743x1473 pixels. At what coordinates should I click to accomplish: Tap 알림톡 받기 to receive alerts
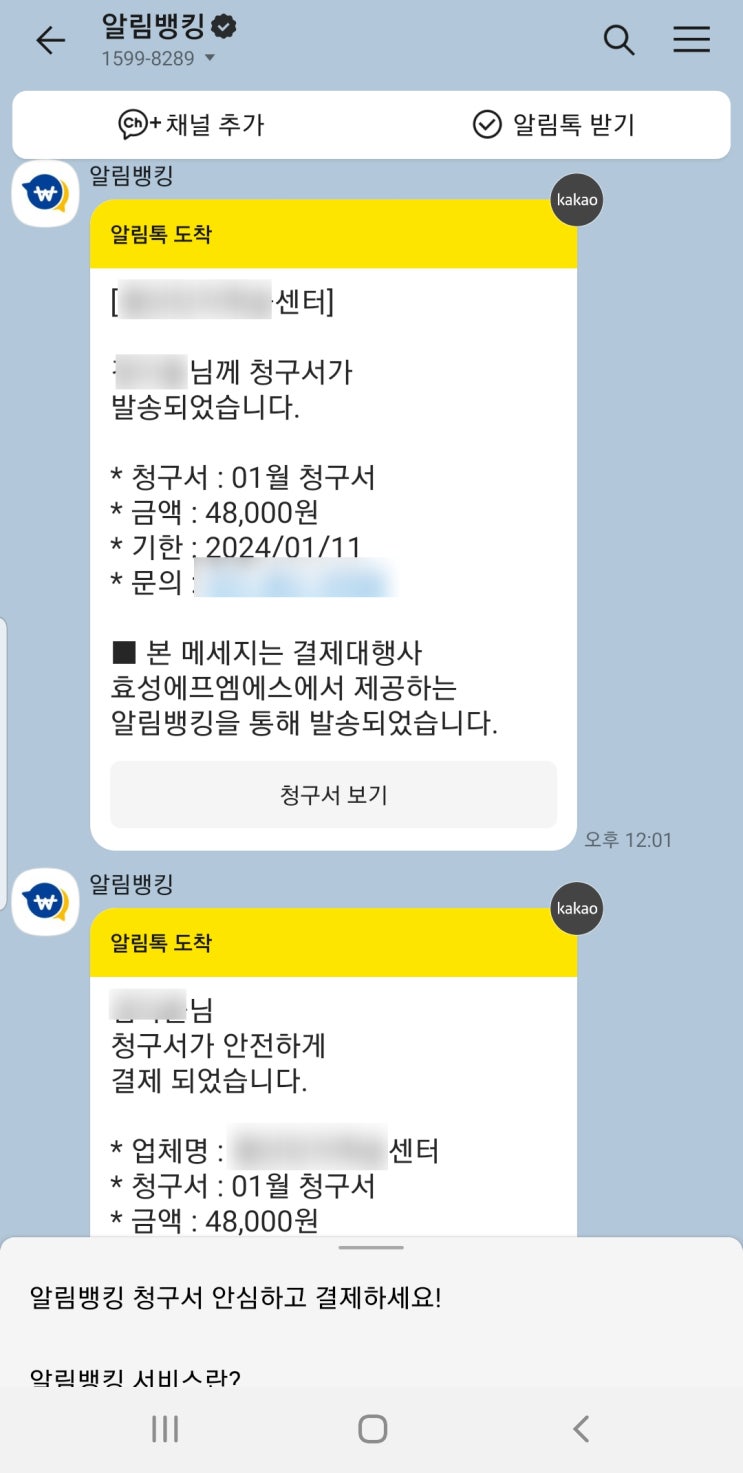click(553, 125)
